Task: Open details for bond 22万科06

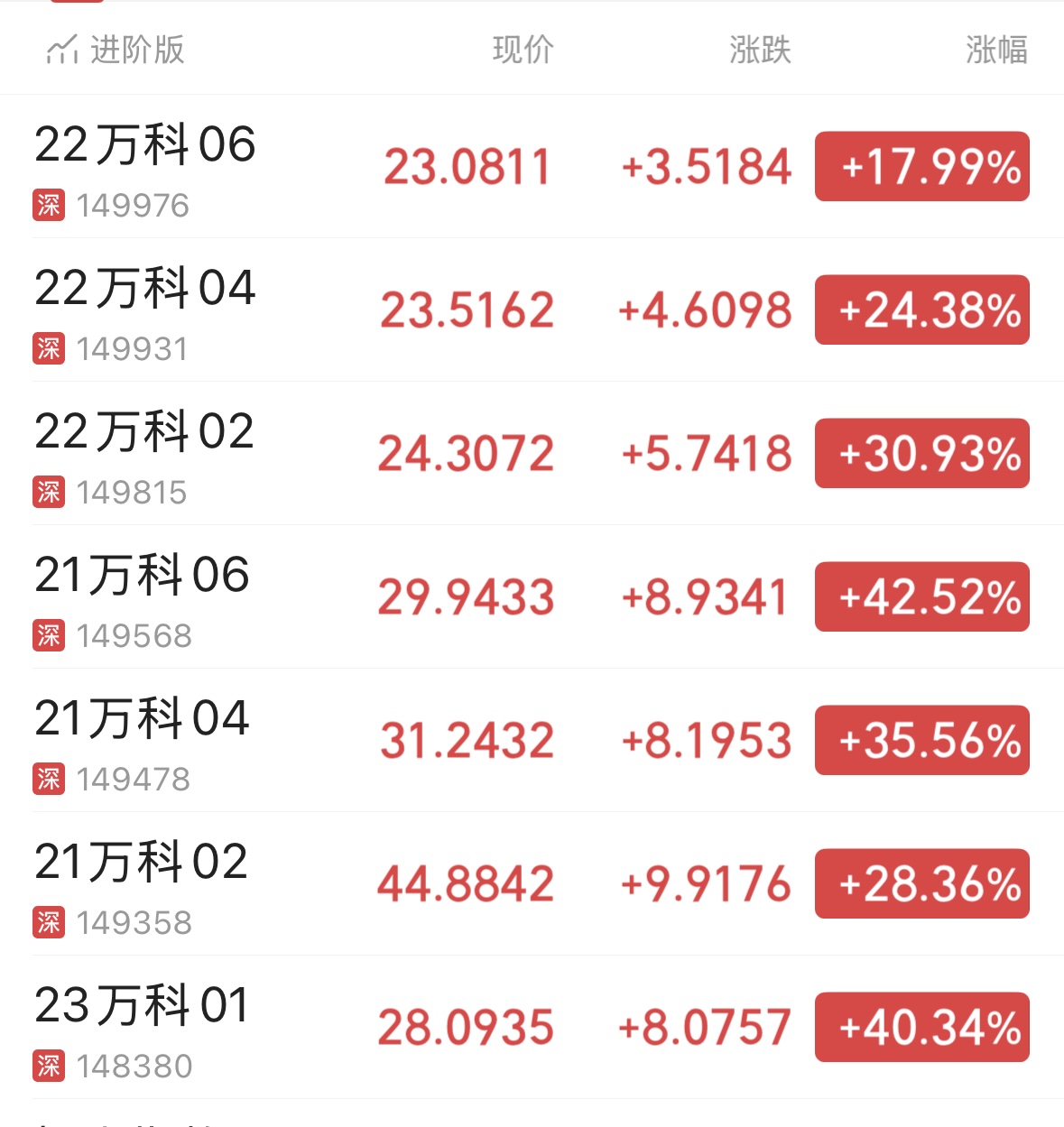Action: click(x=144, y=146)
